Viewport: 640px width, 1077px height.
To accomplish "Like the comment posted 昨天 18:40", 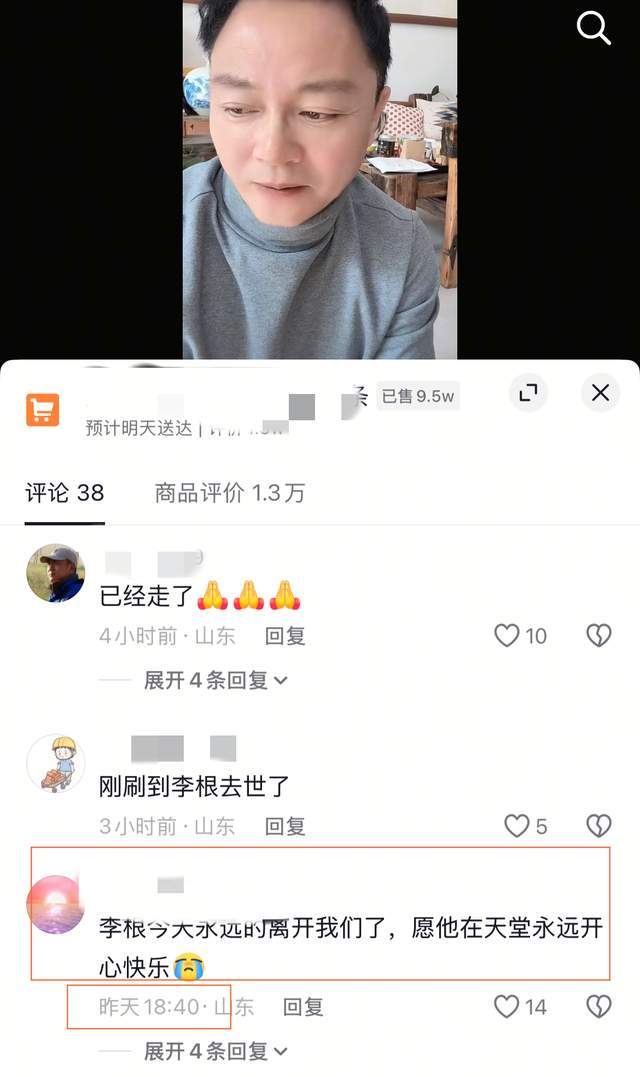I will tap(508, 1007).
